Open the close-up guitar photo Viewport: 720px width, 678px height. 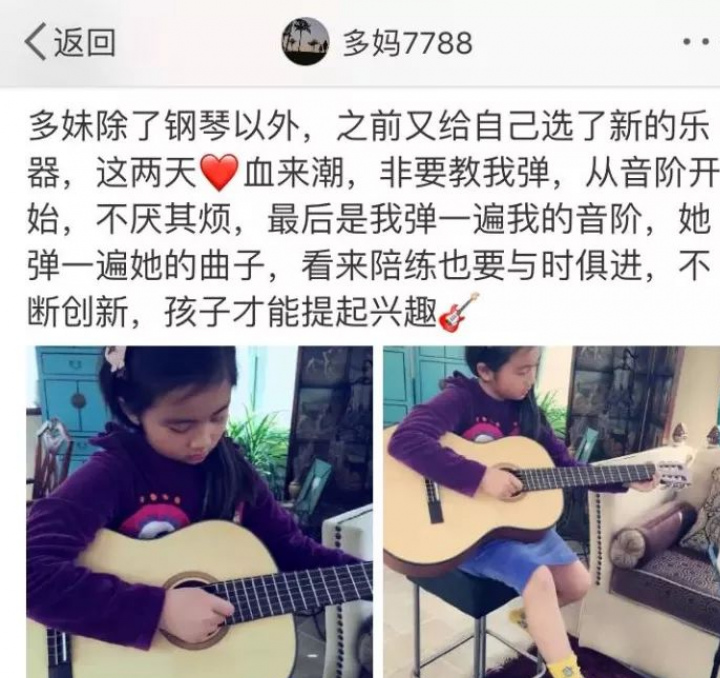(199, 512)
